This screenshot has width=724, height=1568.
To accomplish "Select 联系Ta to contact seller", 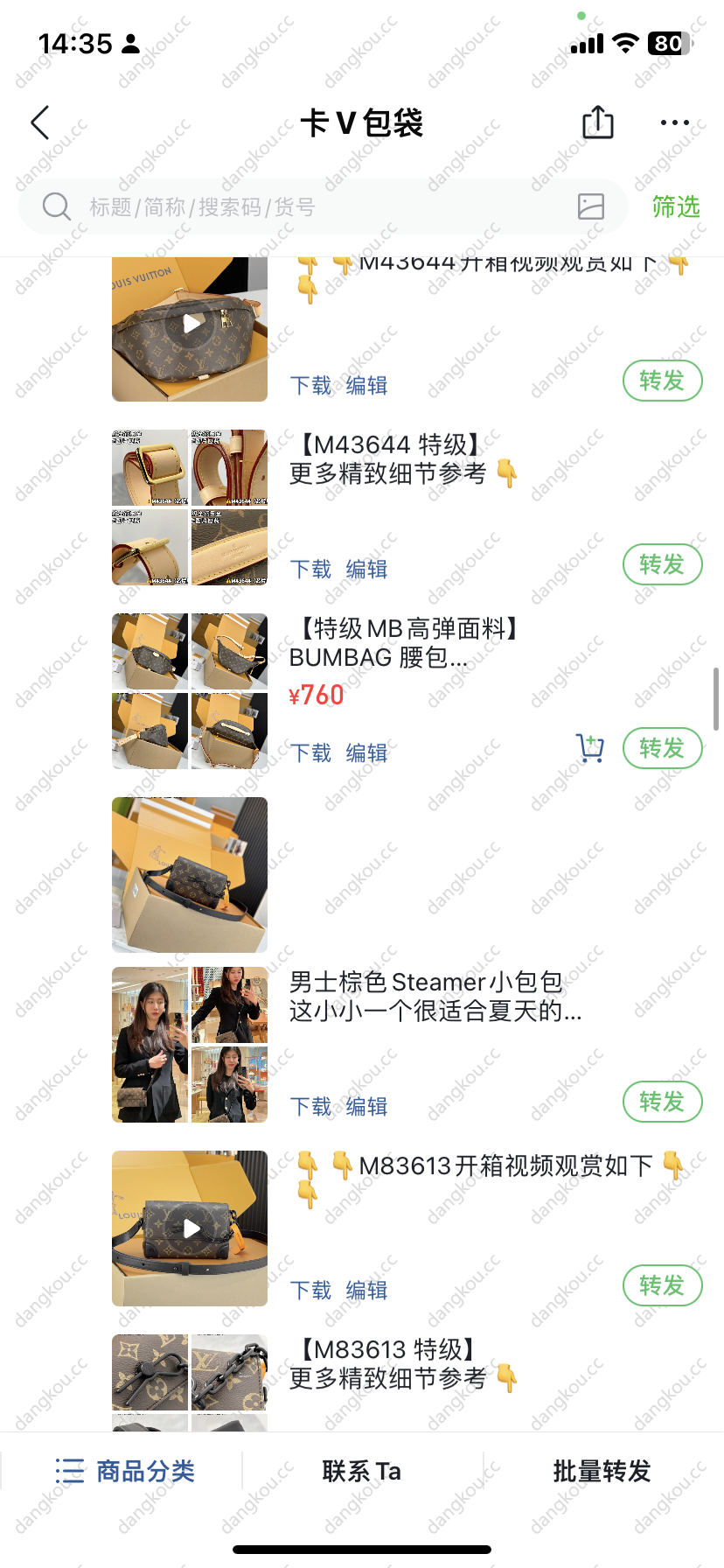I will pyautogui.click(x=361, y=1471).
